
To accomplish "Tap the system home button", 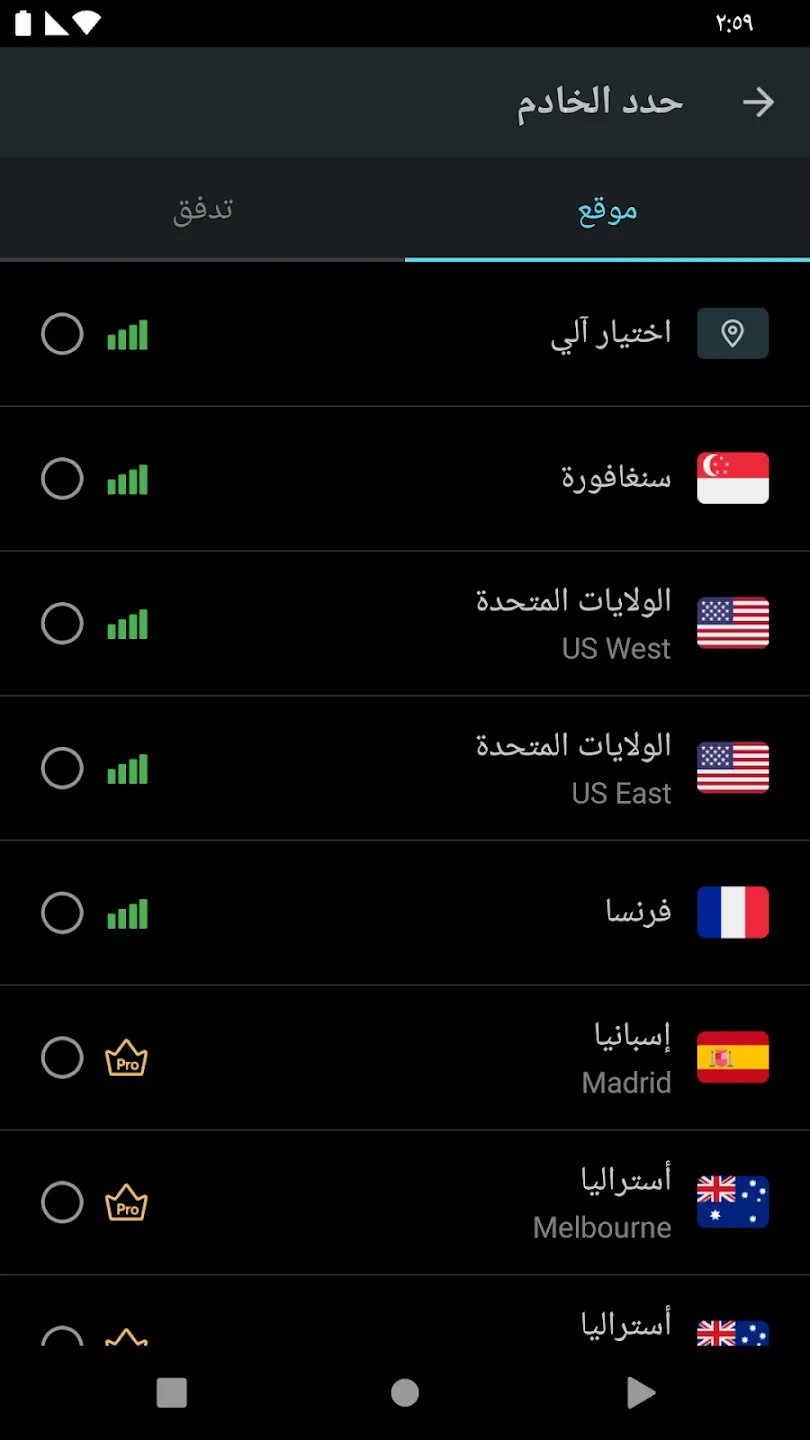I will [x=405, y=1392].
